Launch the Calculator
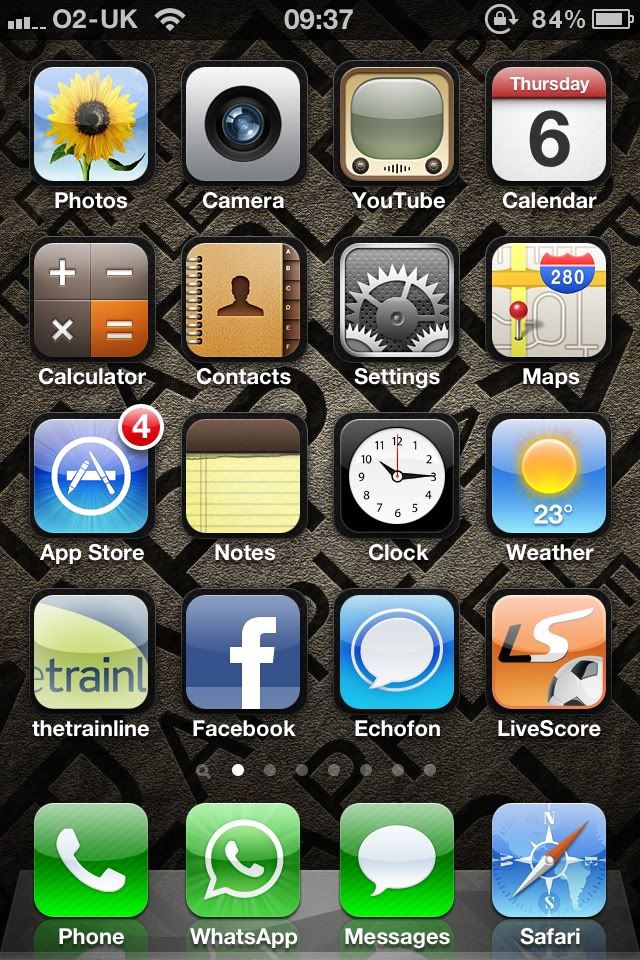 click(92, 299)
